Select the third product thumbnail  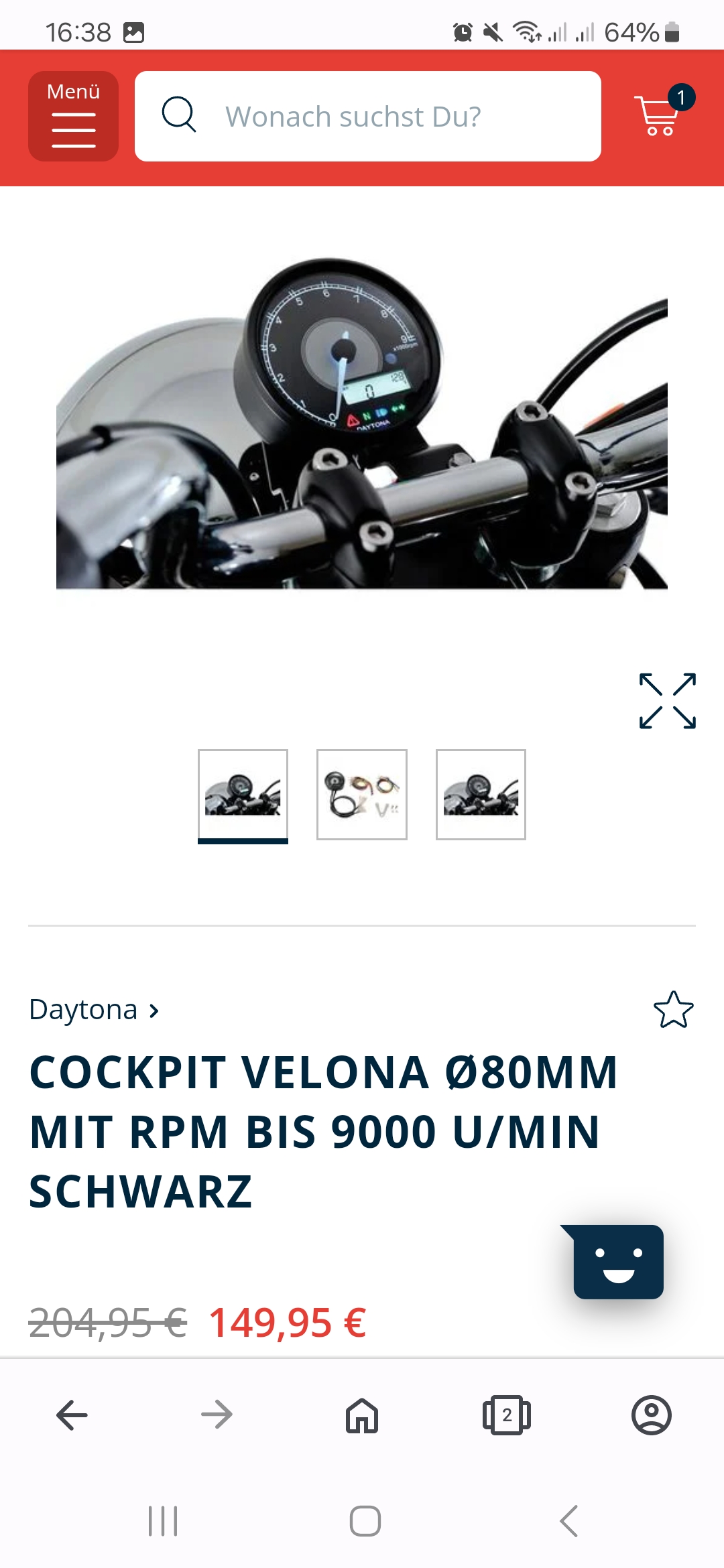(481, 795)
